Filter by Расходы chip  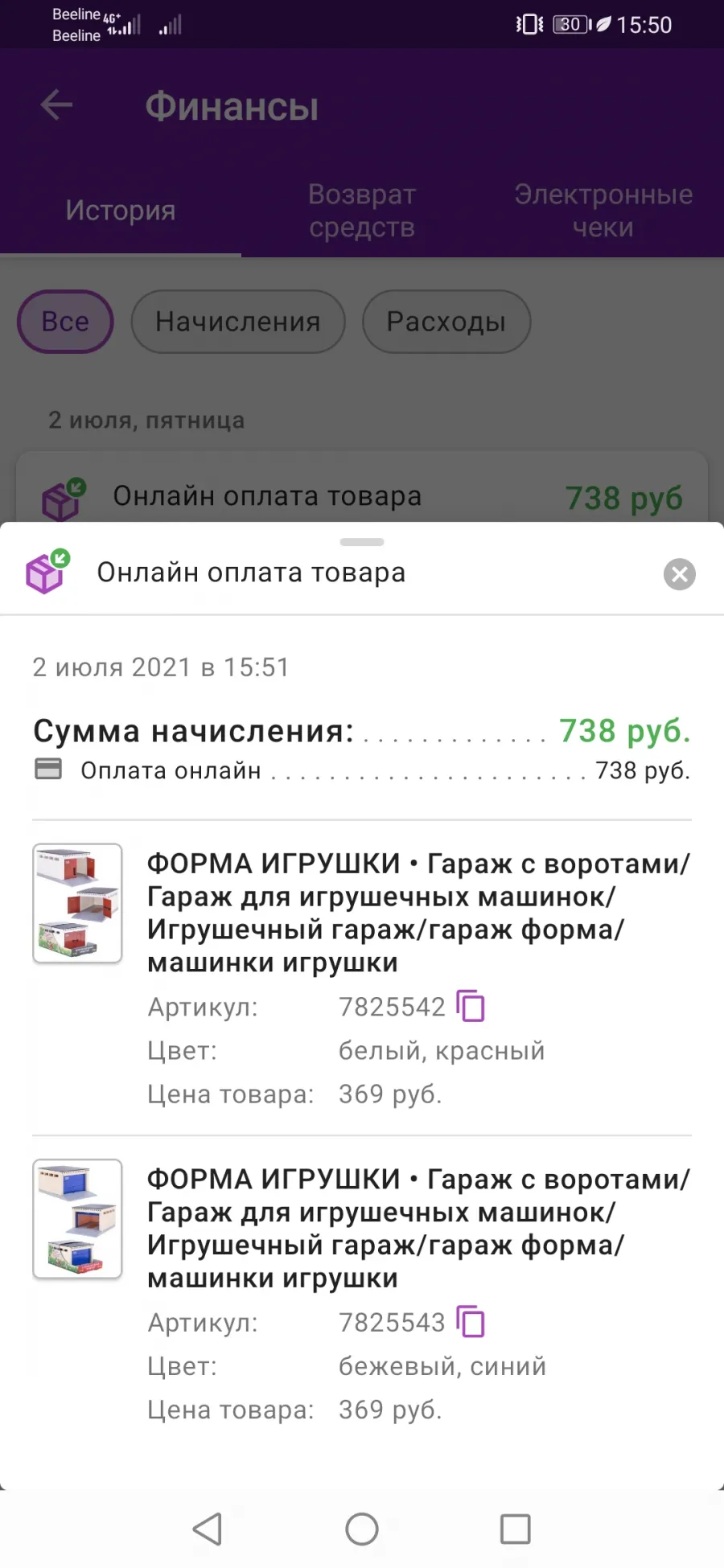coord(446,322)
